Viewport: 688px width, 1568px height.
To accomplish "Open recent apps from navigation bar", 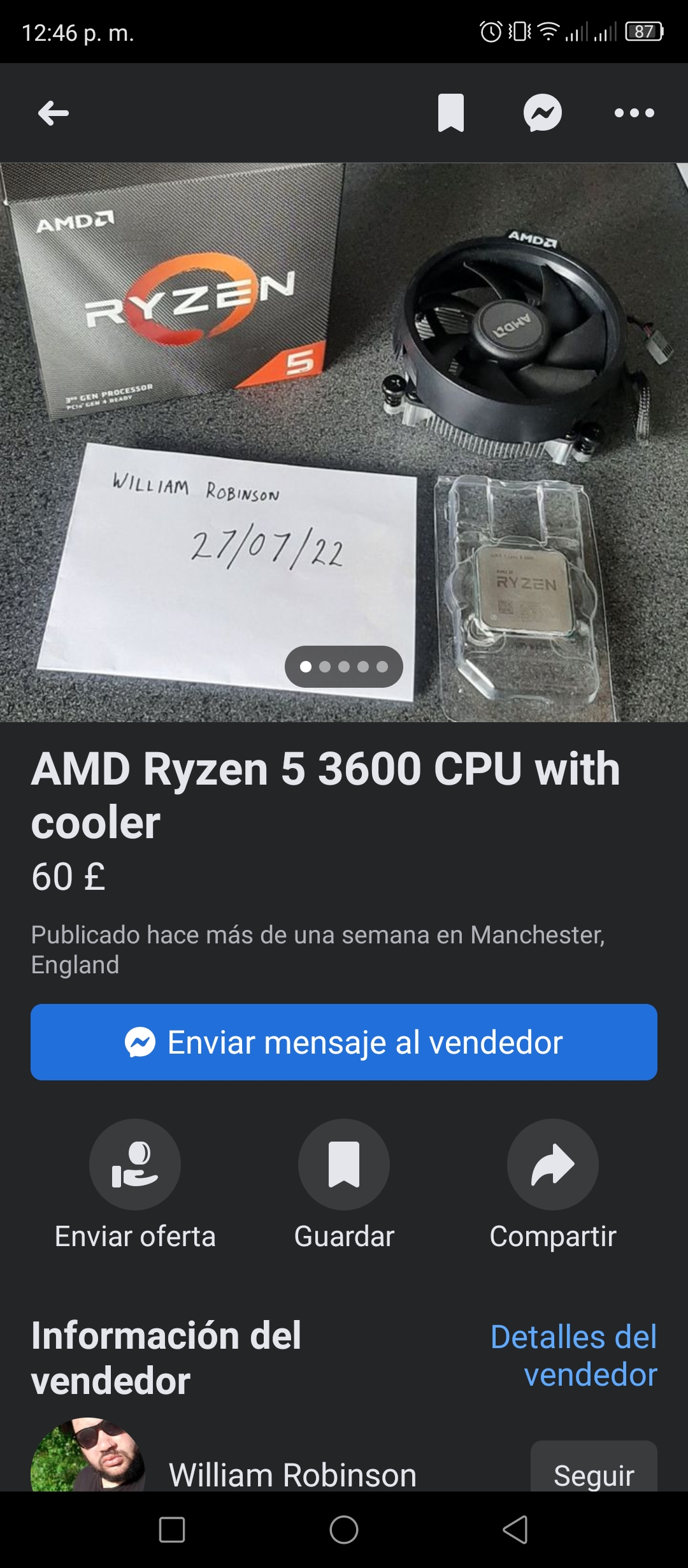I will coord(172,1530).
